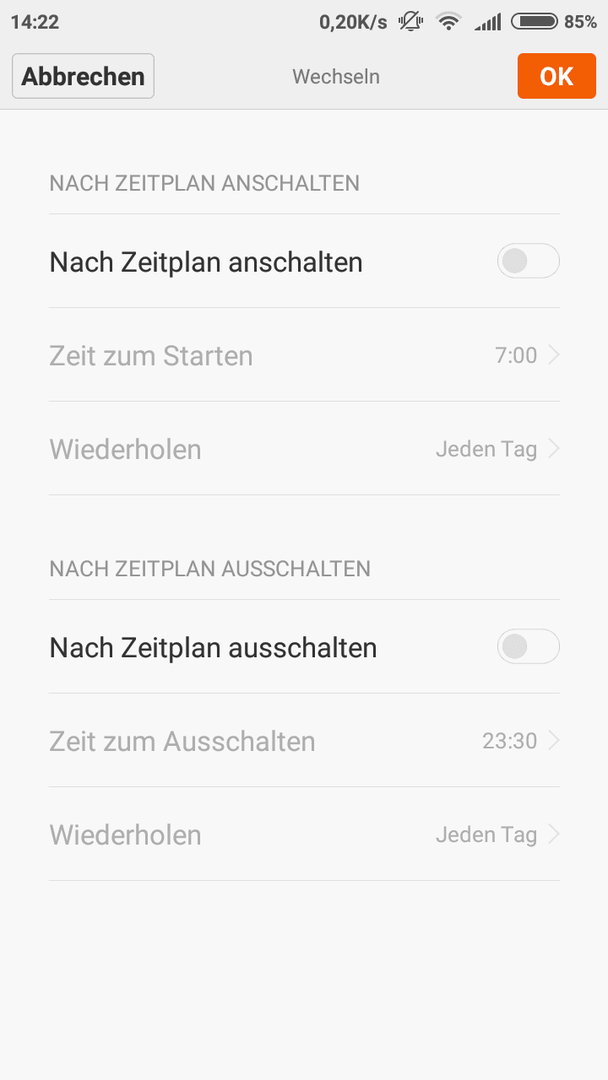This screenshot has width=608, height=1080.
Task: Enable Nach Zeitplan anschalten switch
Action: pos(528,261)
